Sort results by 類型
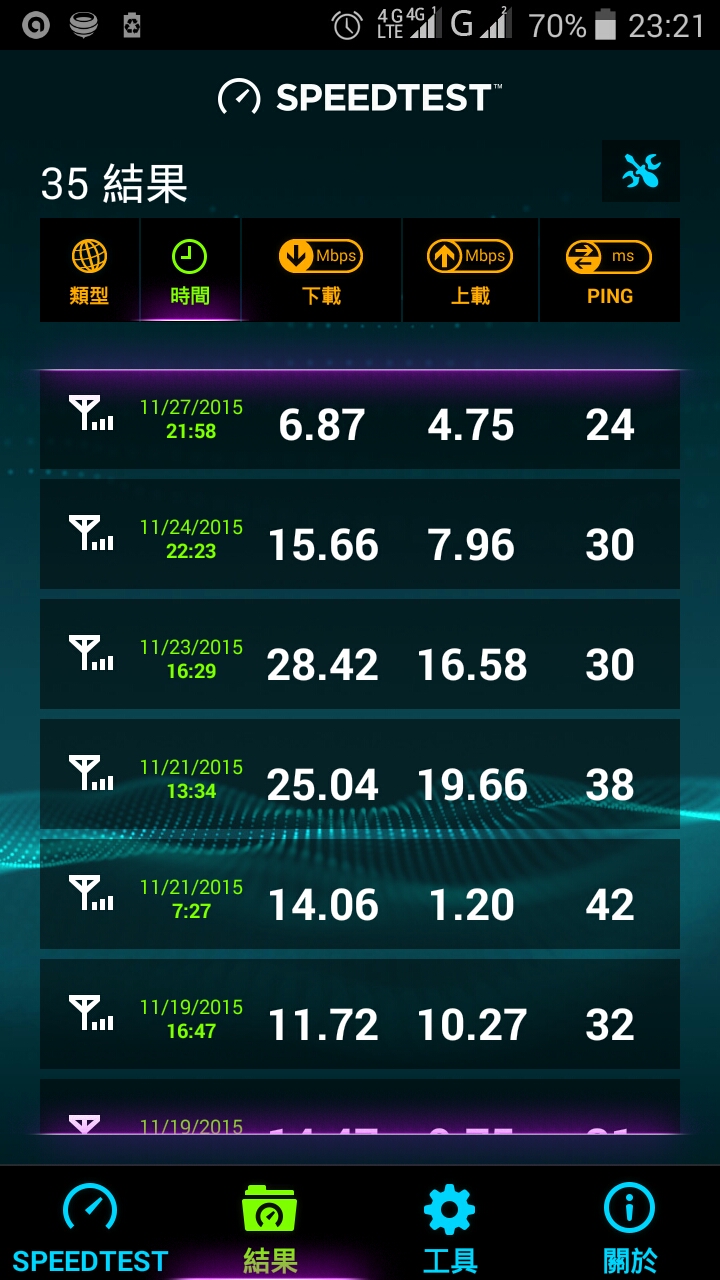The height and width of the screenshot is (1280, 720). click(x=90, y=270)
